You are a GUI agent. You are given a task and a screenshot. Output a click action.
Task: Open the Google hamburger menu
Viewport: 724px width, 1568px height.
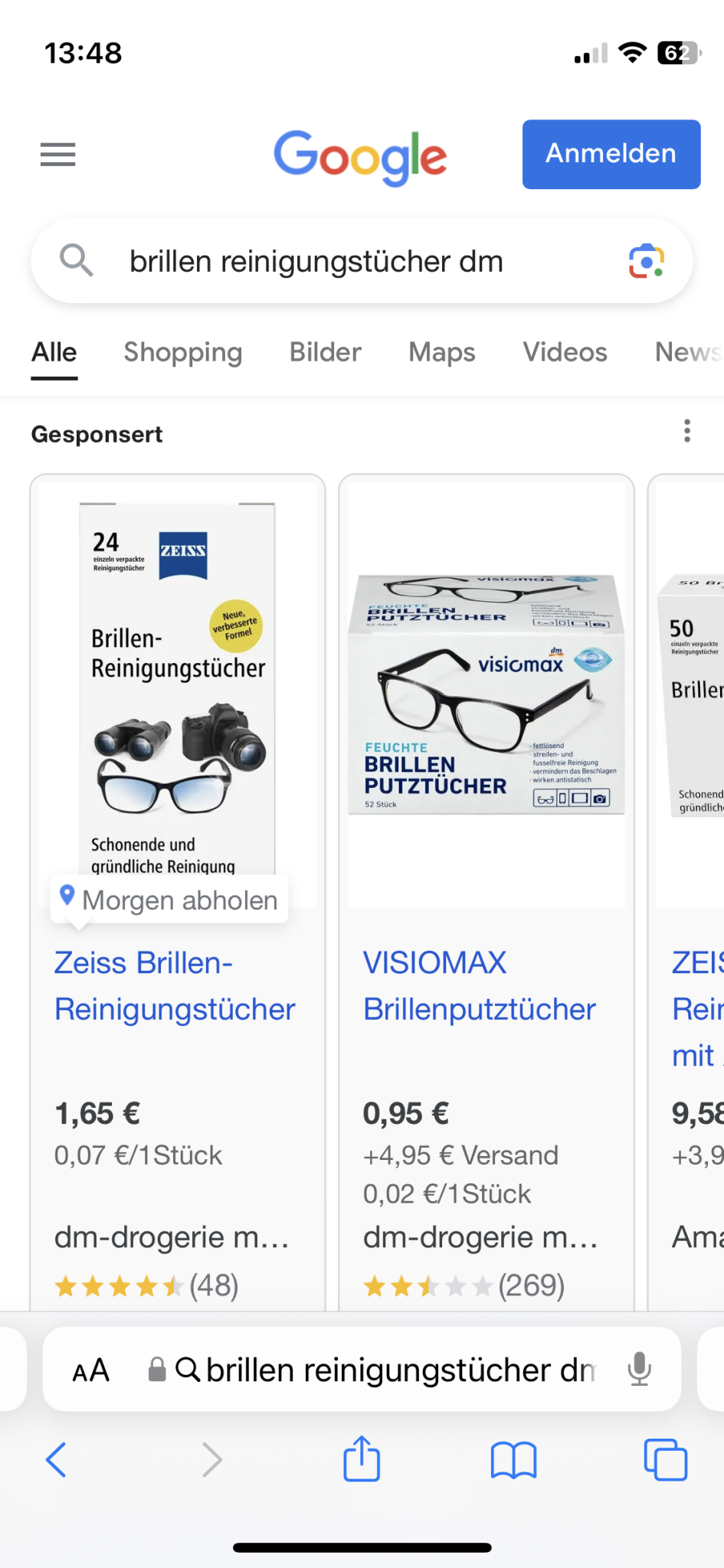[57, 155]
